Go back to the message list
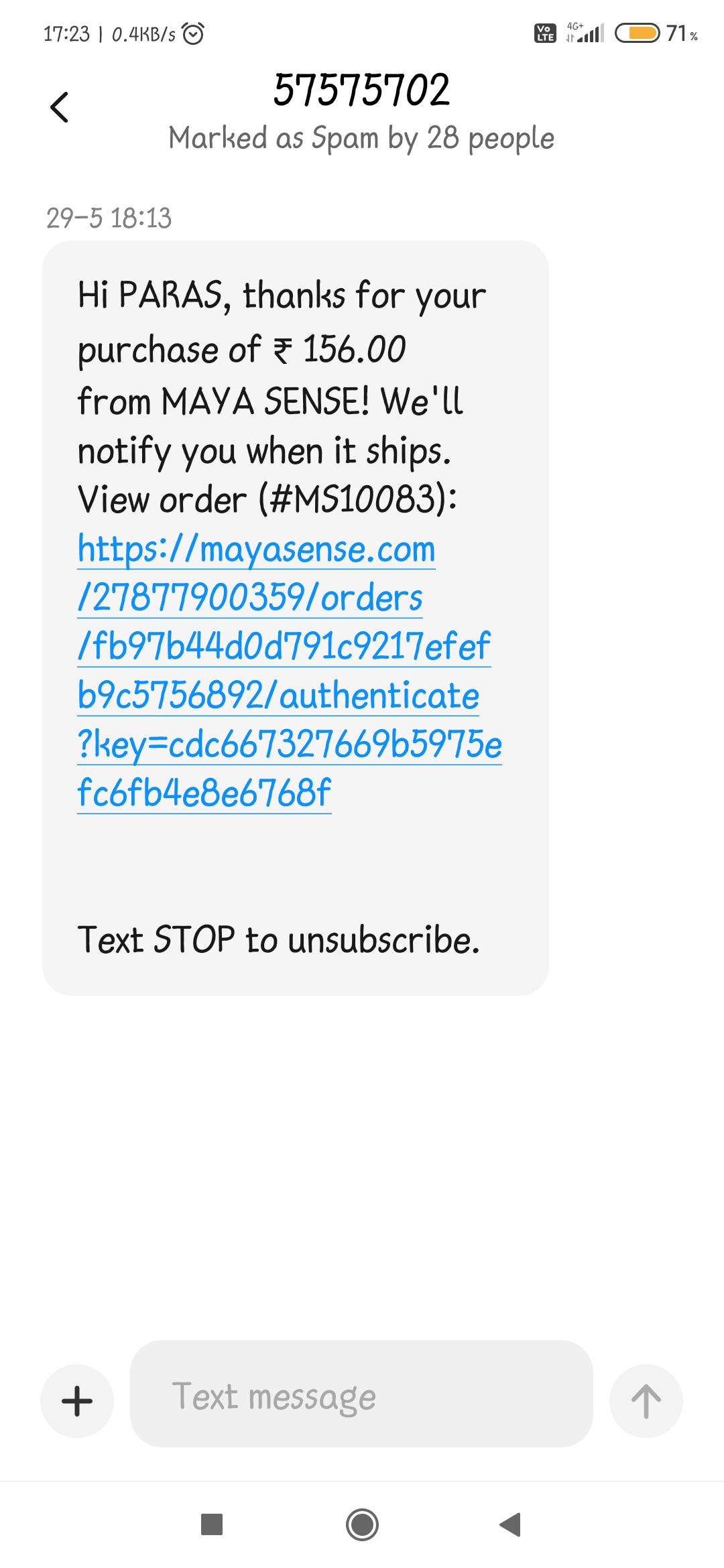The height and width of the screenshot is (1568, 724). pyautogui.click(x=60, y=107)
